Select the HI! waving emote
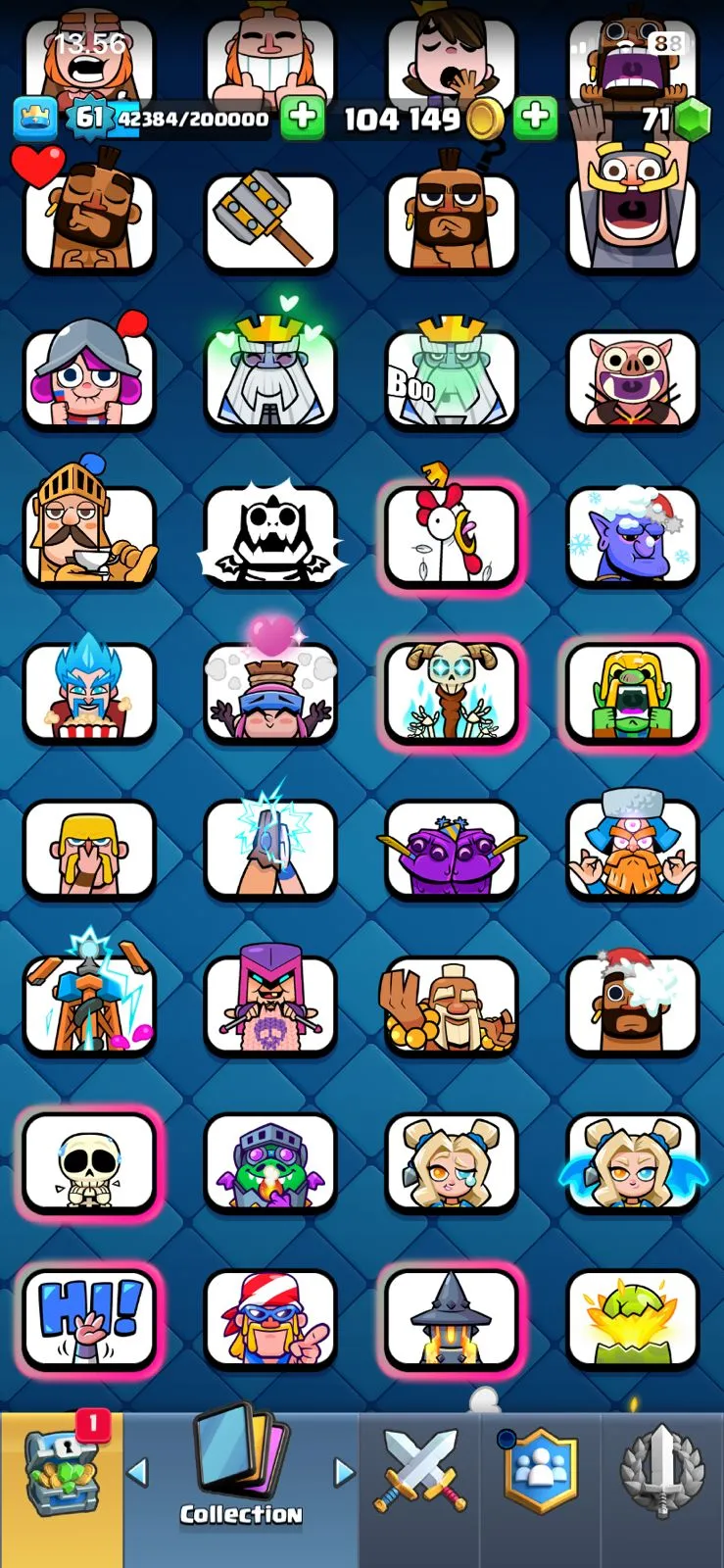 click(x=89, y=1318)
